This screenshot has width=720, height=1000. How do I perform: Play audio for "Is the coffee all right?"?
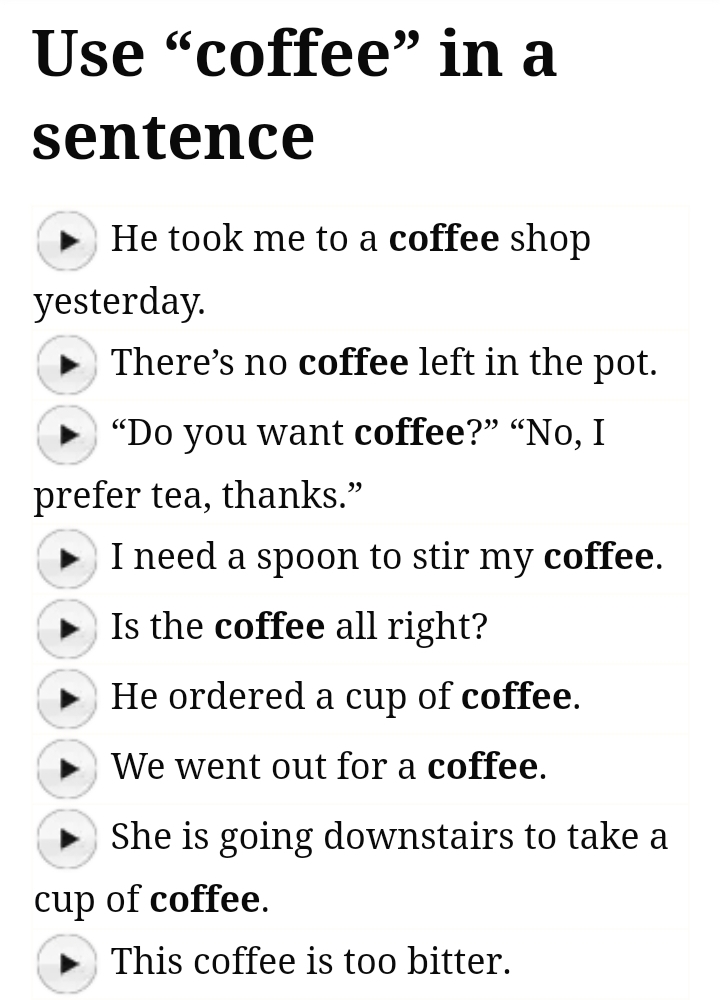(66, 629)
